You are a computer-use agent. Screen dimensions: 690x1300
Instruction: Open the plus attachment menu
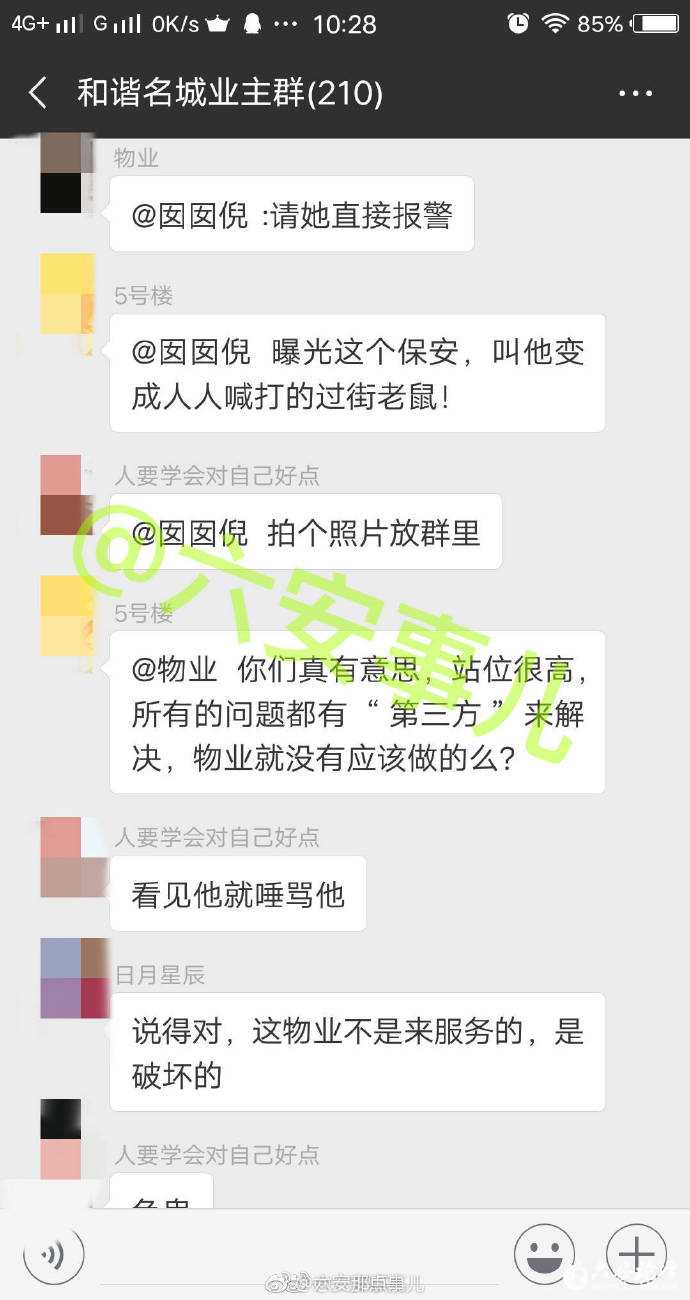pos(636,1254)
